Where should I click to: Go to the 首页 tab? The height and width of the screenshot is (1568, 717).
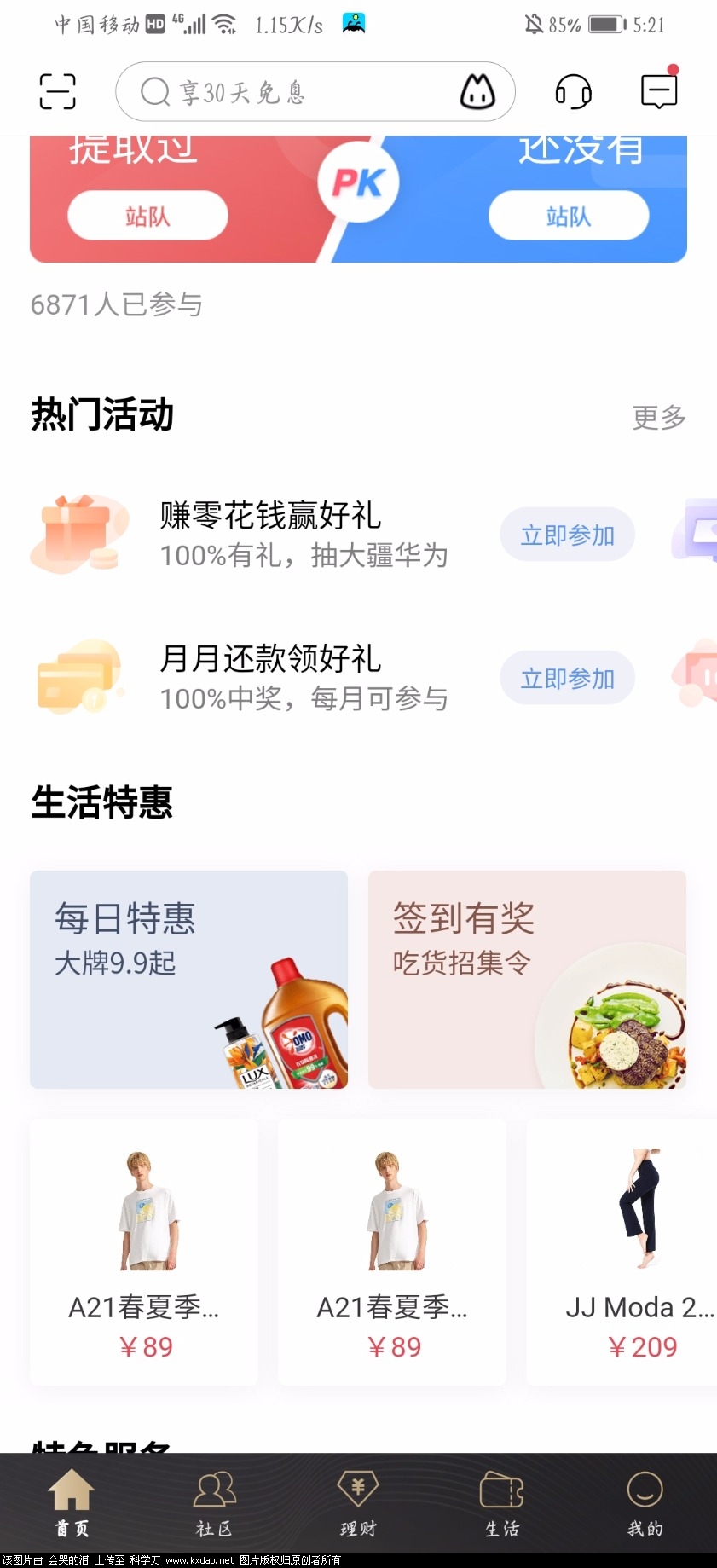(x=72, y=1504)
